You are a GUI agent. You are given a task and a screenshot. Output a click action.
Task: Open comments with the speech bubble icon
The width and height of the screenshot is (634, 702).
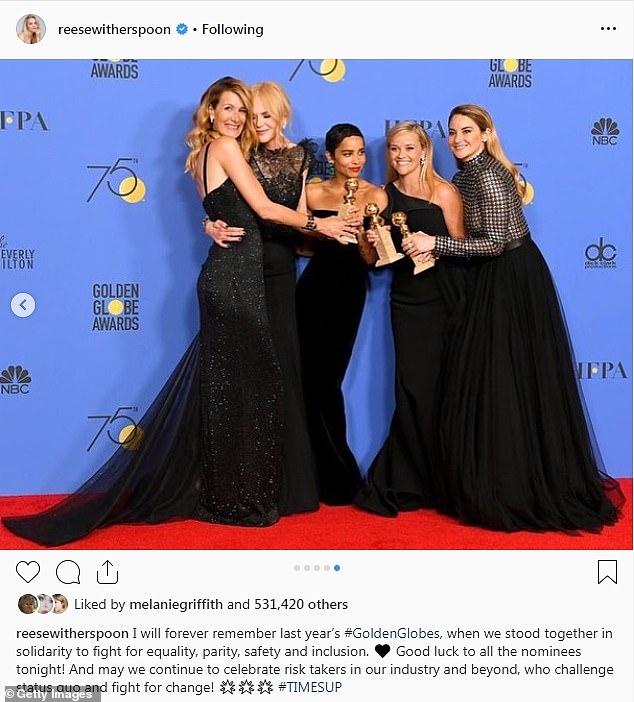pyautogui.click(x=68, y=572)
